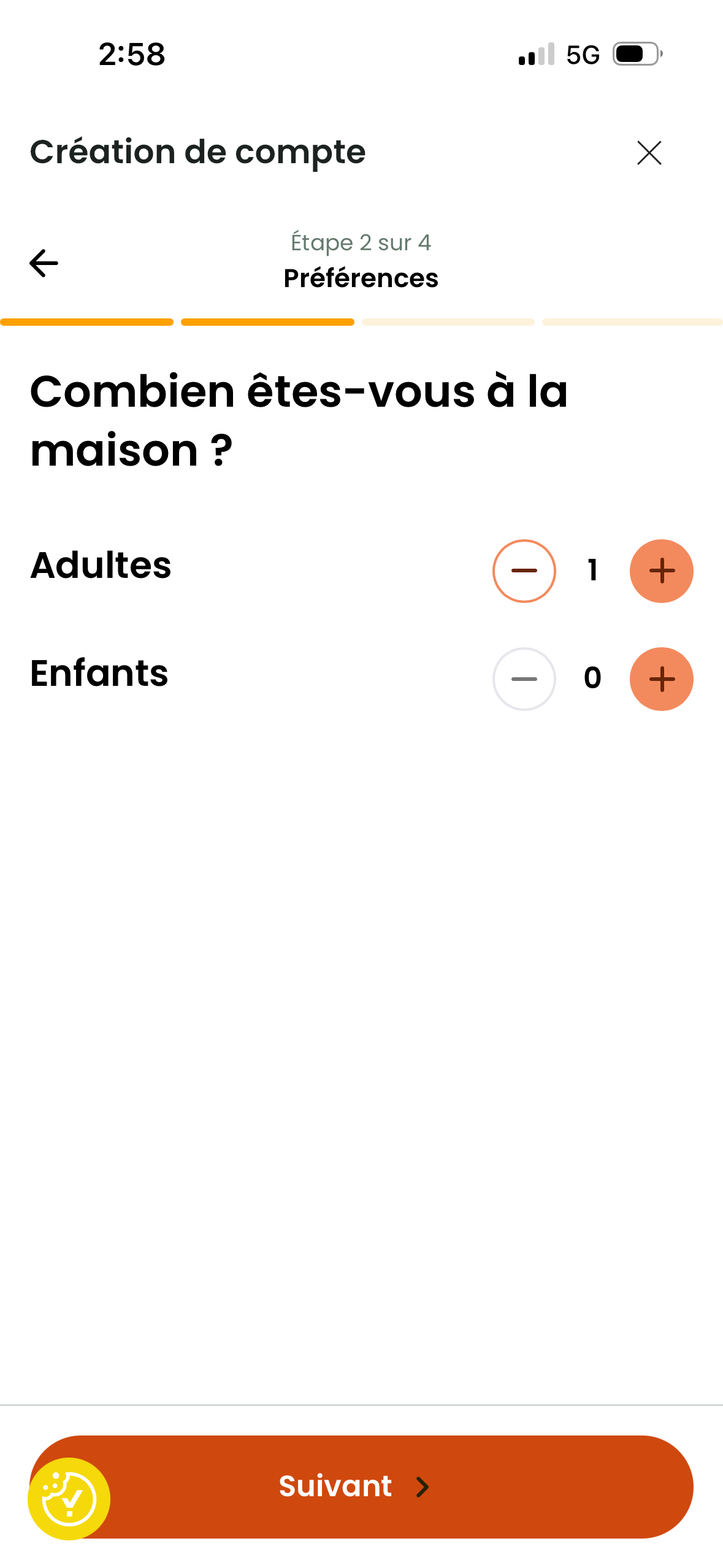
Task: Decrease the number of Adultes
Action: [x=524, y=571]
